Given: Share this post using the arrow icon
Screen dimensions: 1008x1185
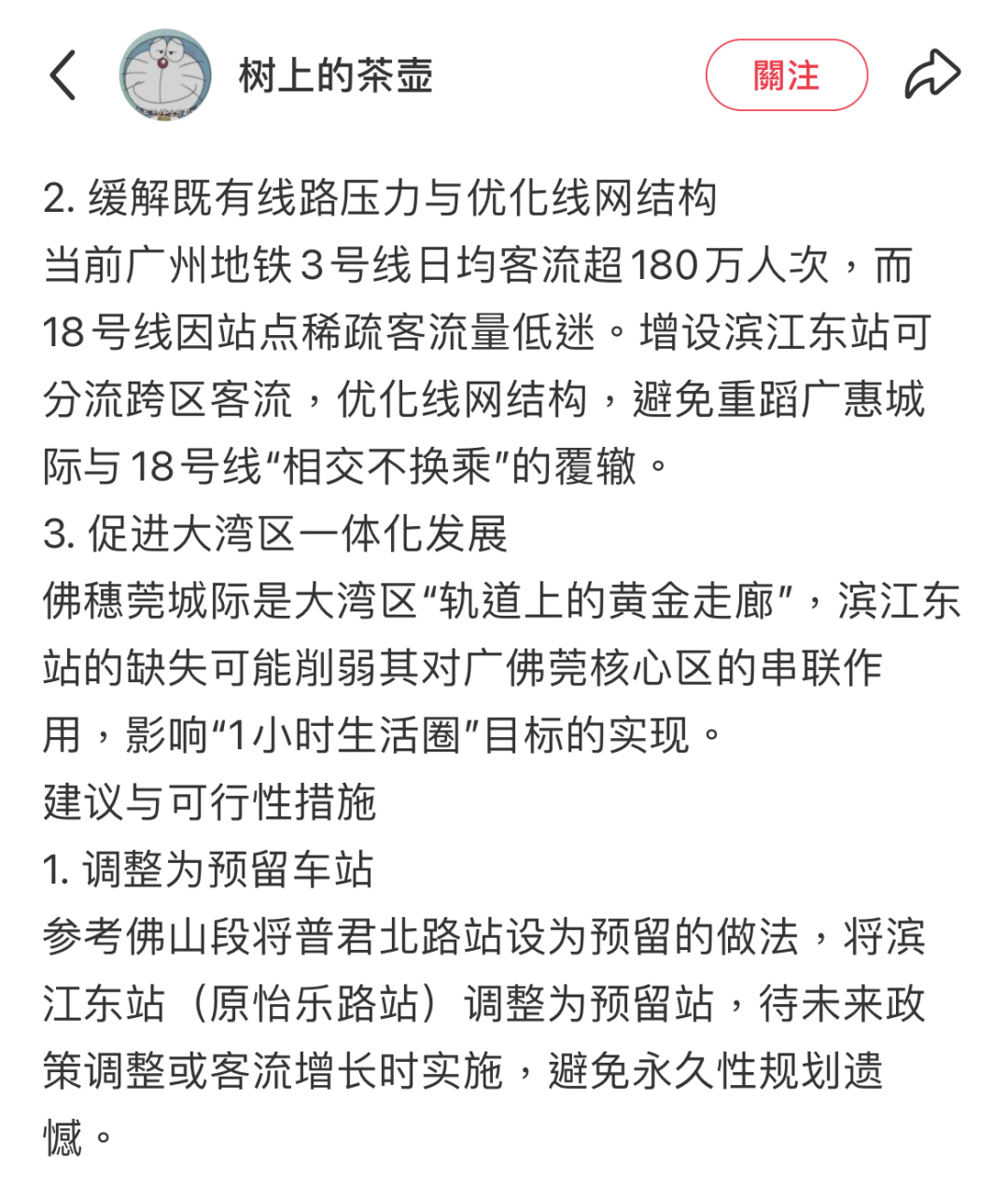Looking at the screenshot, I should coord(931,76).
